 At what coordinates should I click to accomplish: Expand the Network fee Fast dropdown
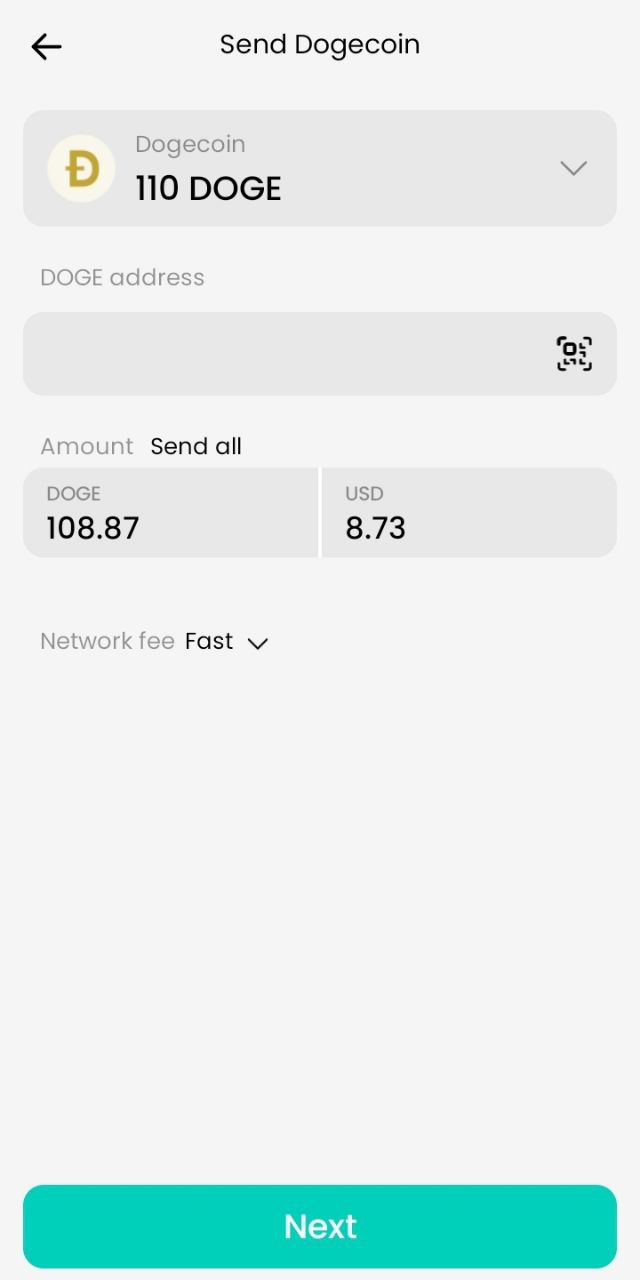[227, 642]
